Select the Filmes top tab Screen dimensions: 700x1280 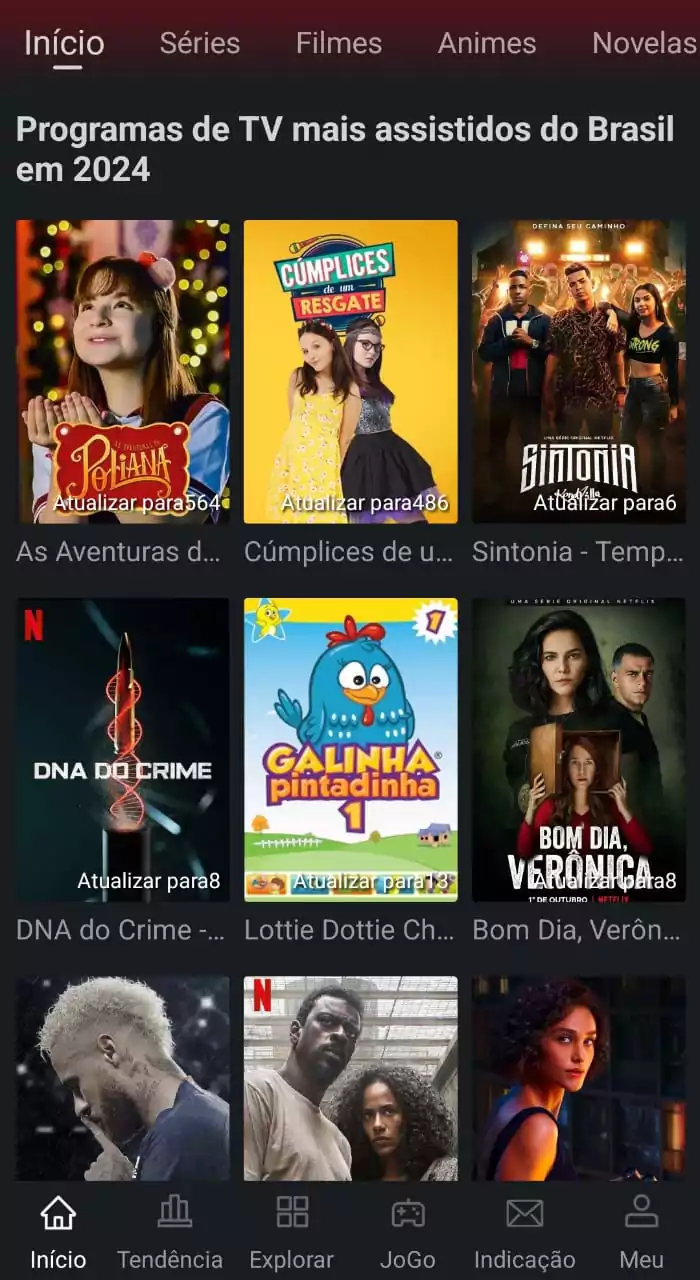pos(339,44)
